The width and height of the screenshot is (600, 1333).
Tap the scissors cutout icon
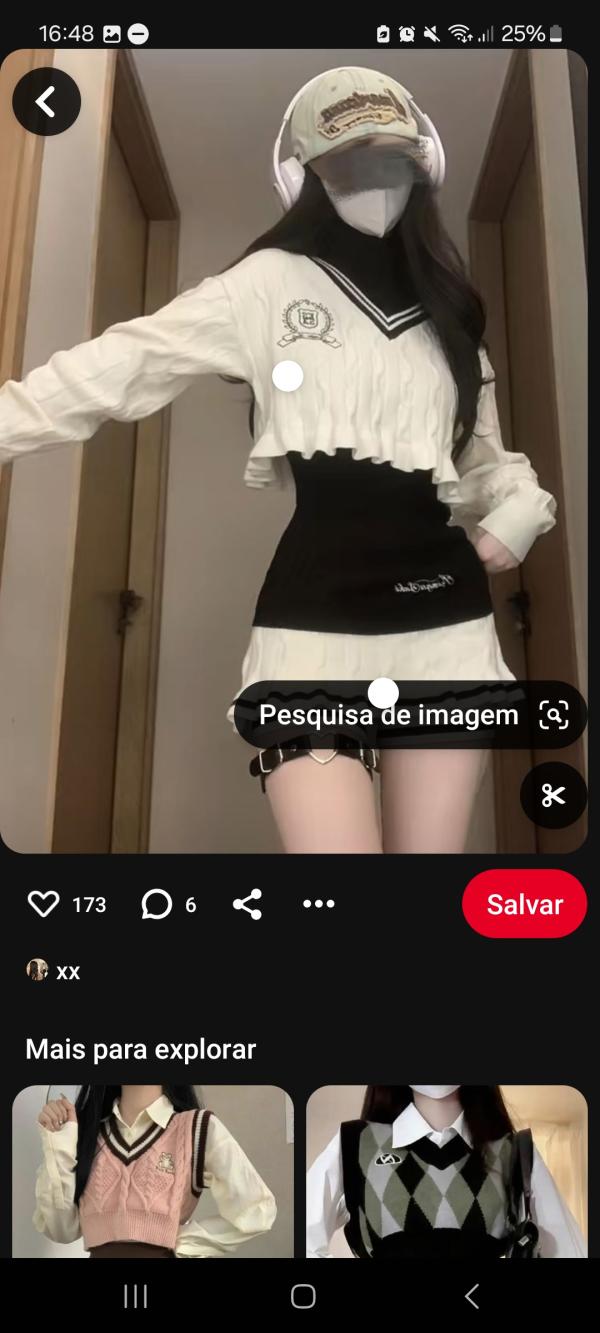point(553,795)
